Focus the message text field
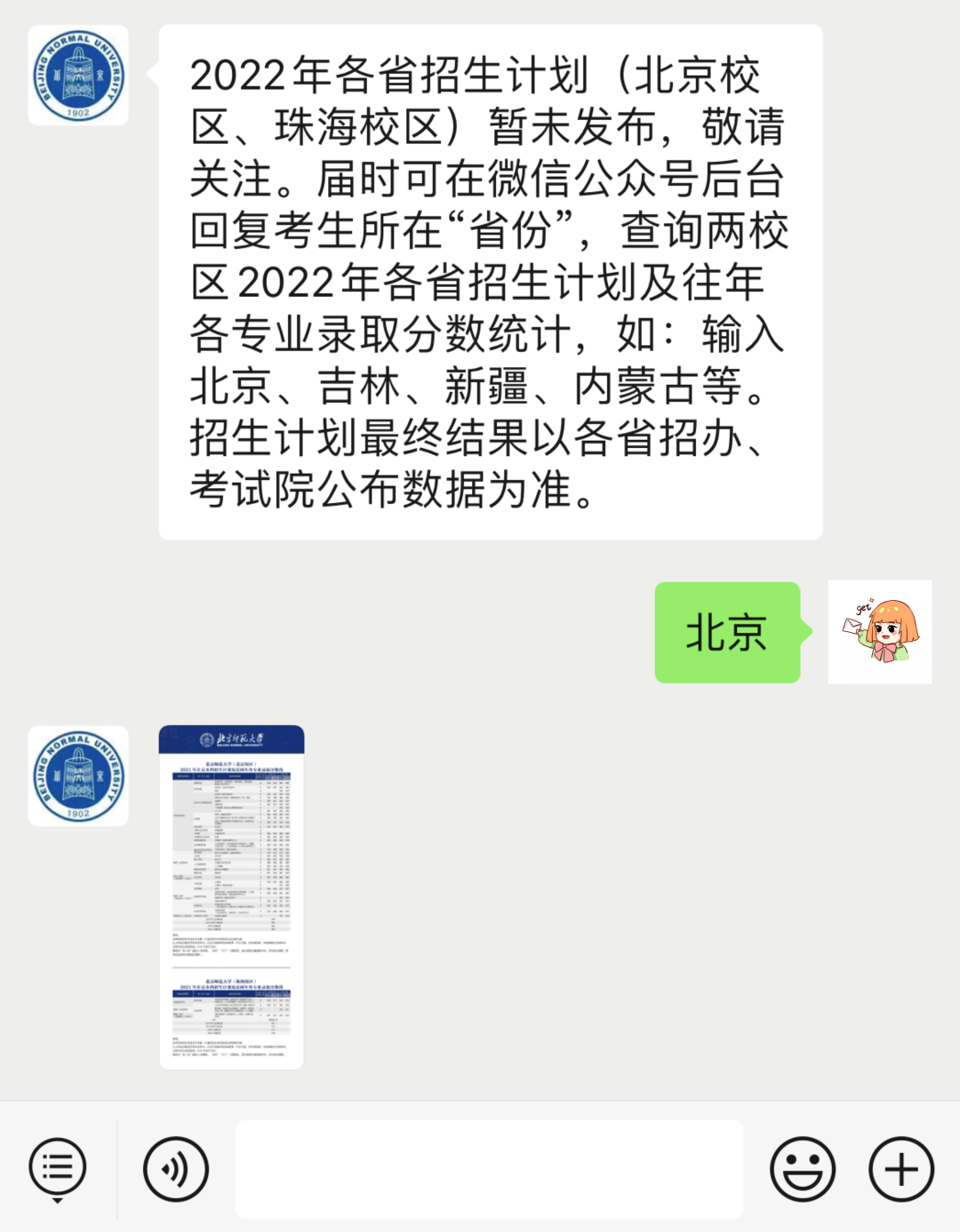This screenshot has height=1232, width=960. point(489,1168)
